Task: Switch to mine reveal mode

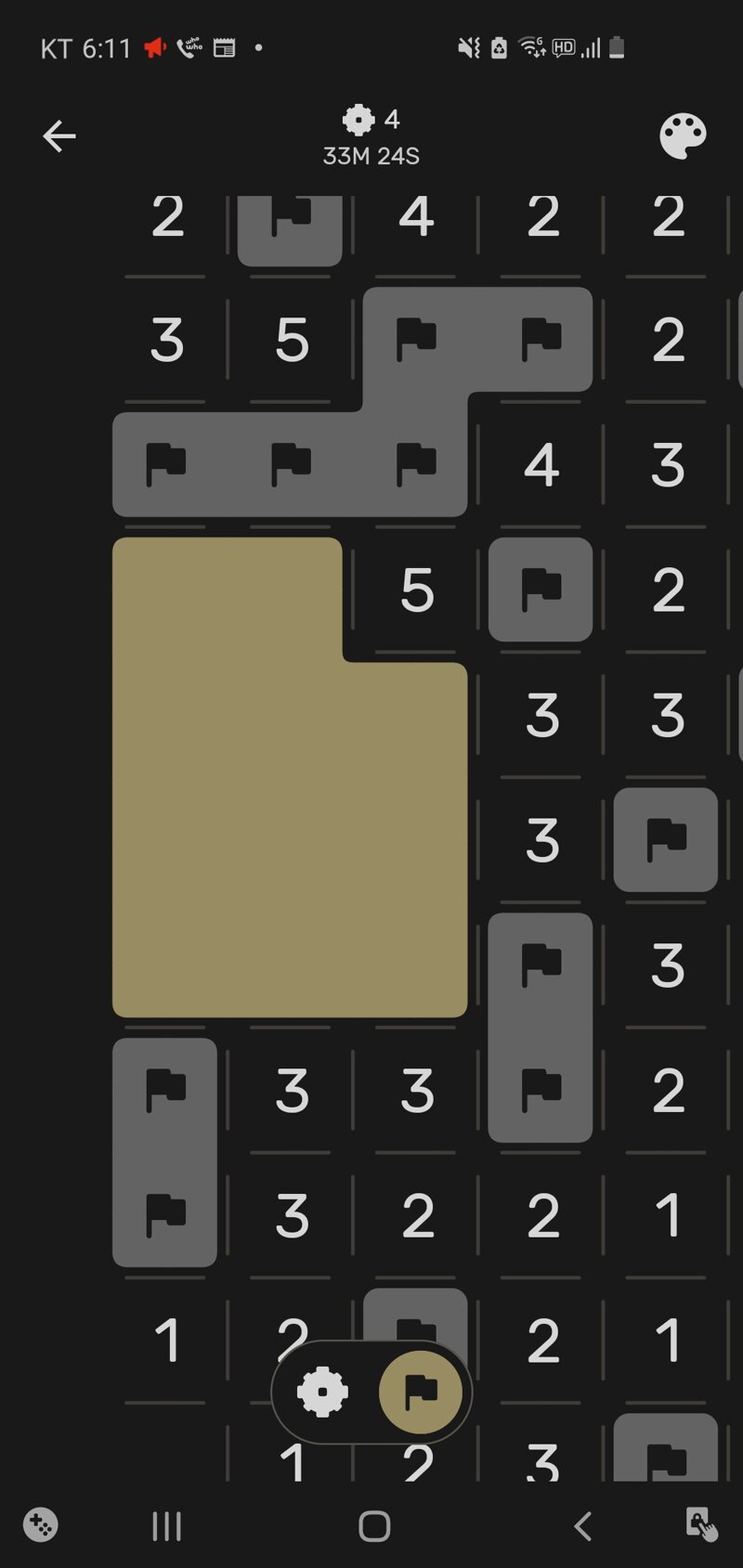Action: tap(322, 1392)
